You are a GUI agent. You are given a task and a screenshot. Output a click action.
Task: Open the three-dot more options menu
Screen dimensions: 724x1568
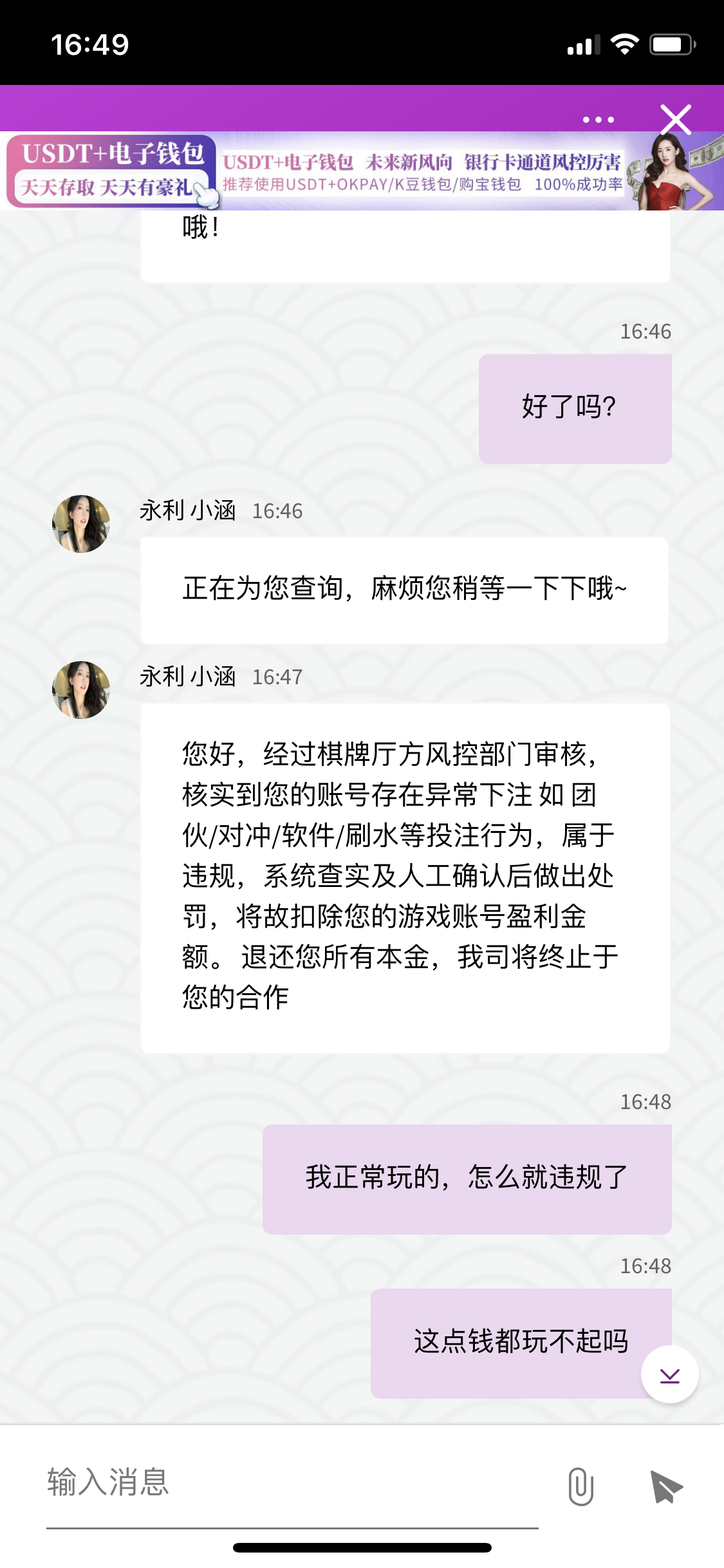tap(598, 120)
